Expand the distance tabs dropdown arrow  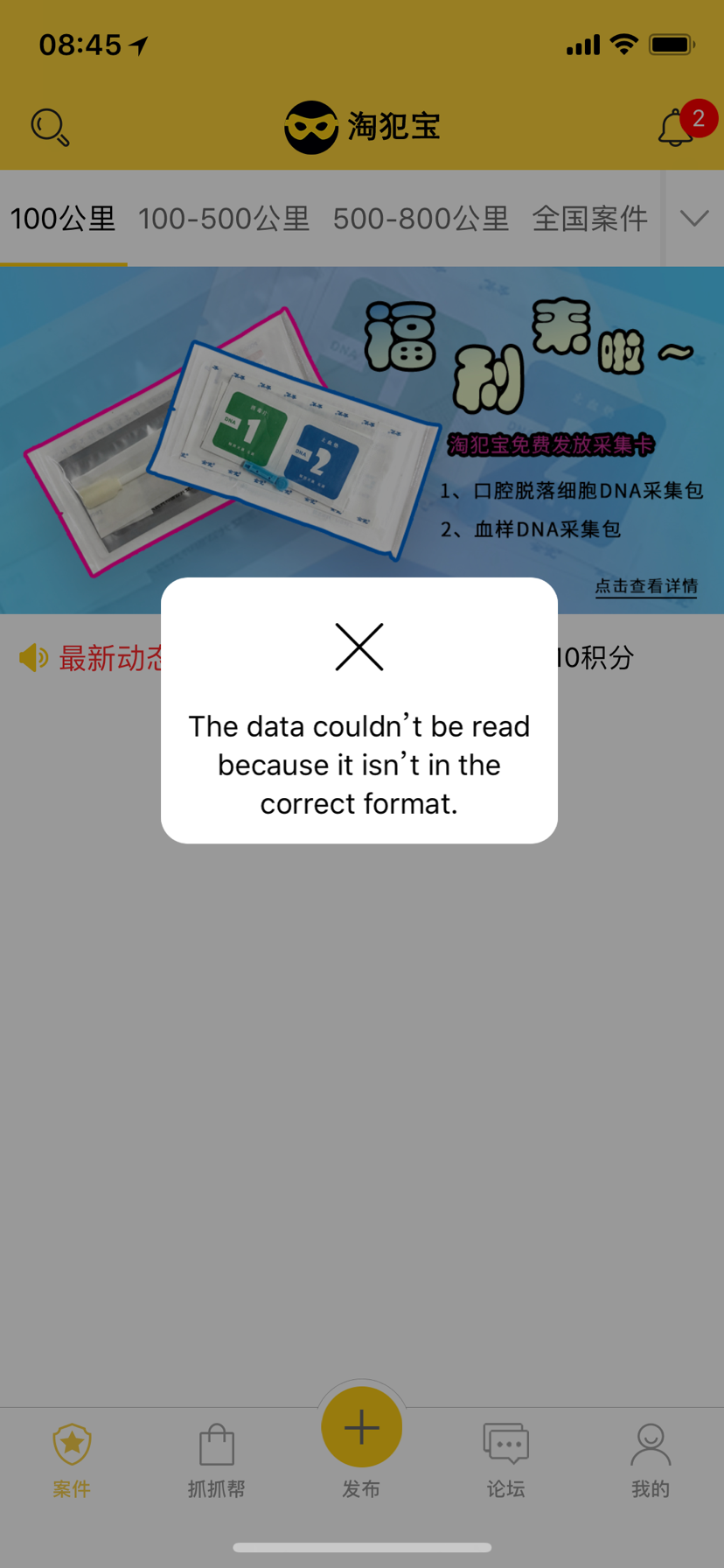pyautogui.click(x=694, y=218)
